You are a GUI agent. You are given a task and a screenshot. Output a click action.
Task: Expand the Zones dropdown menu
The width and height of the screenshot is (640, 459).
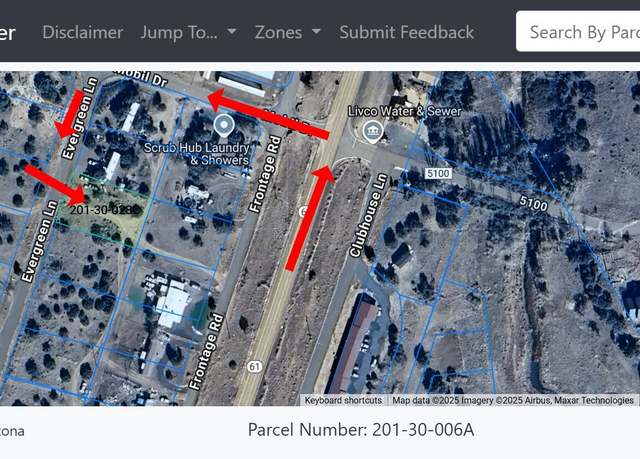coord(287,32)
